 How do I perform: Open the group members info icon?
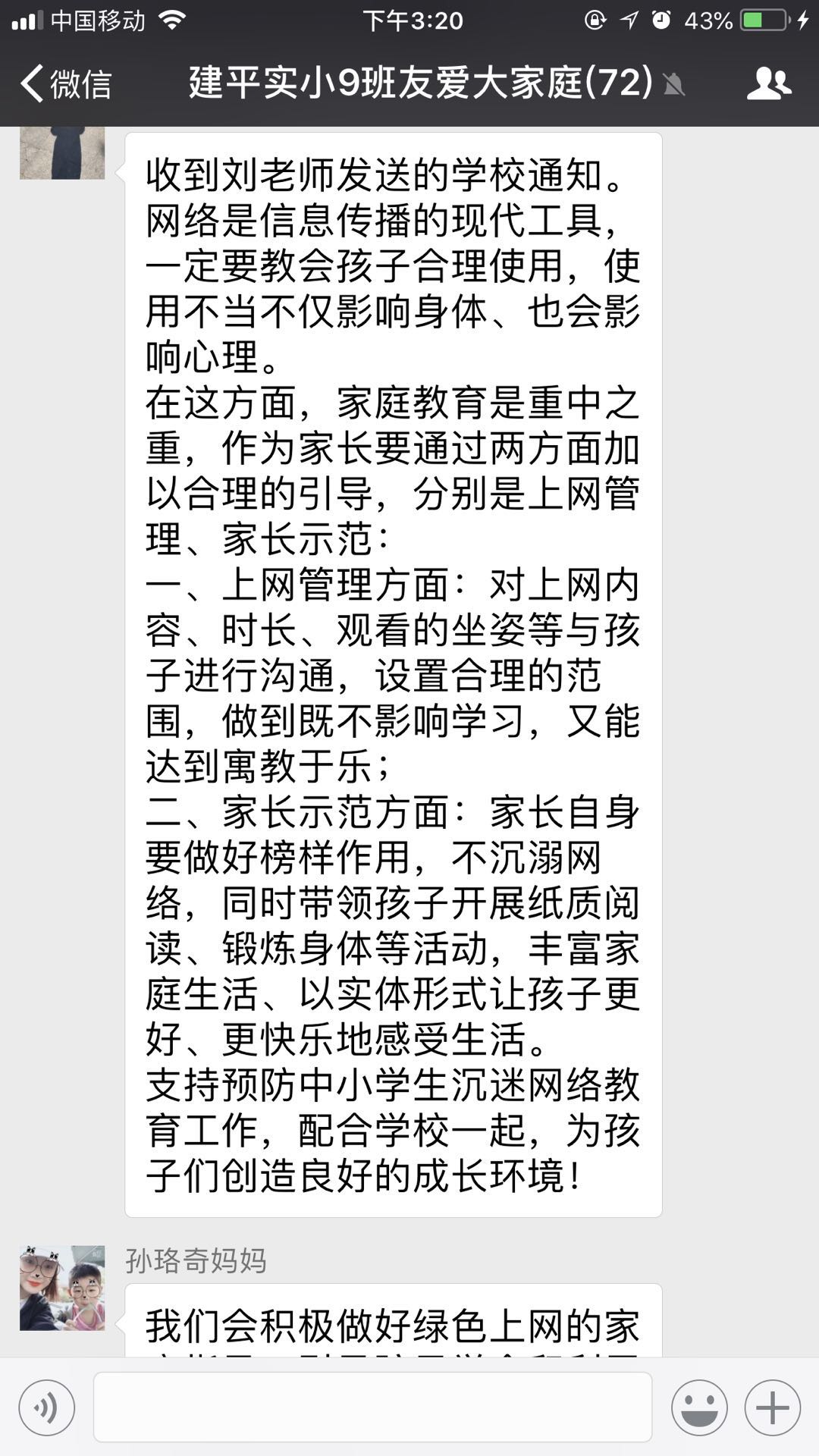pyautogui.click(x=768, y=83)
